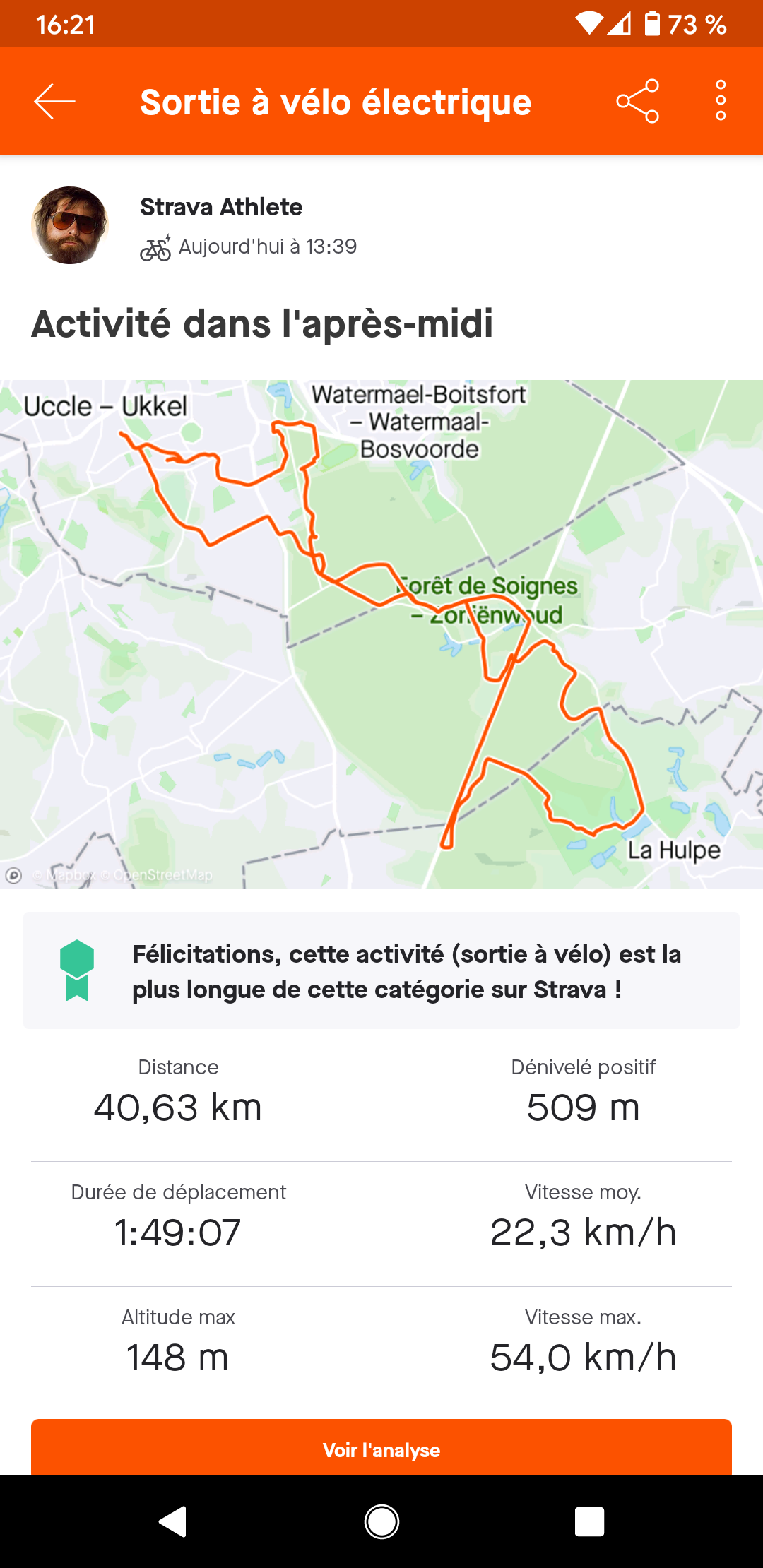
Task: Open Strava Athlete's profile picture
Action: point(69,225)
